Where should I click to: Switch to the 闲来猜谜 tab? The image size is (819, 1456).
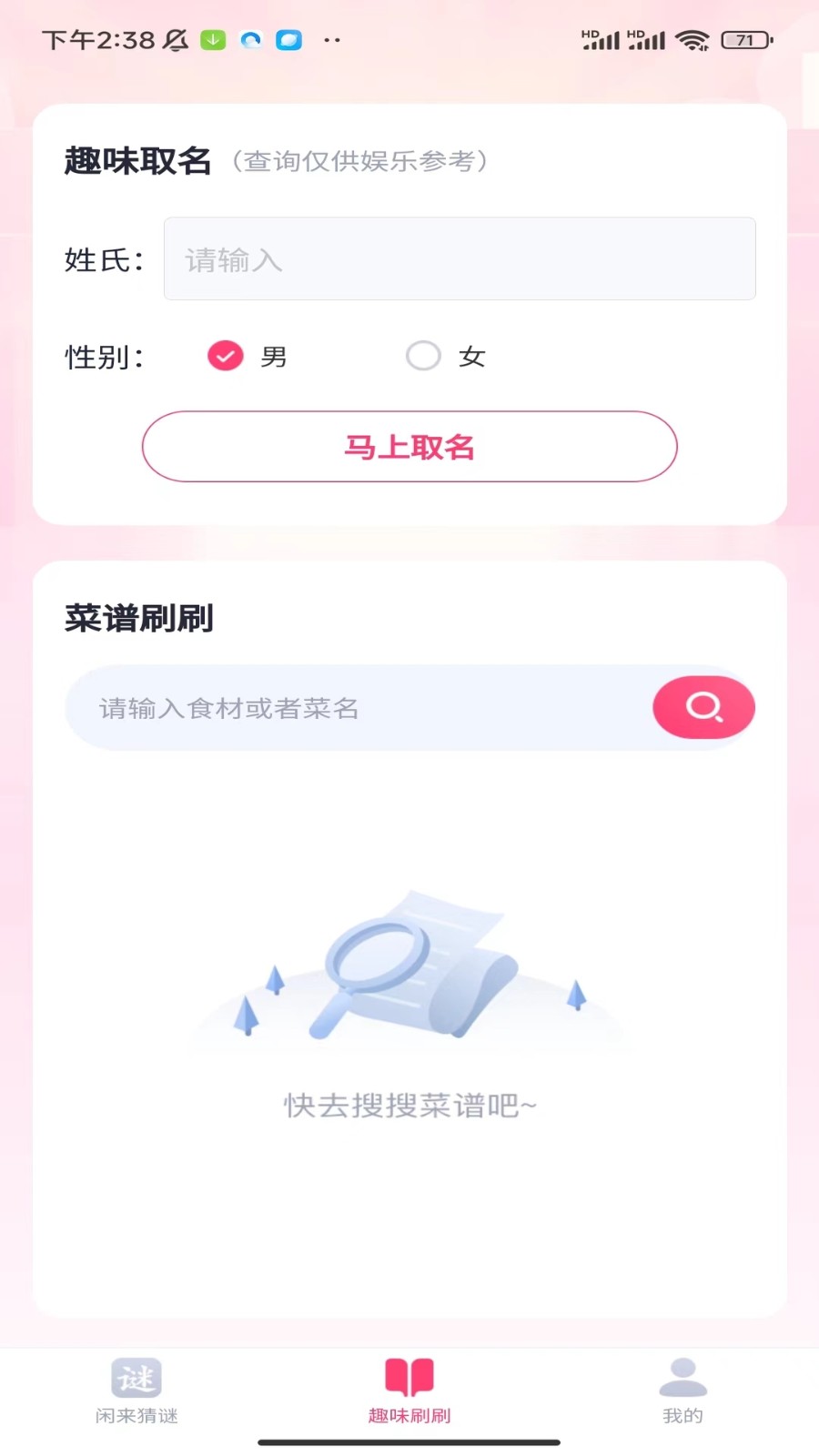[136, 1390]
